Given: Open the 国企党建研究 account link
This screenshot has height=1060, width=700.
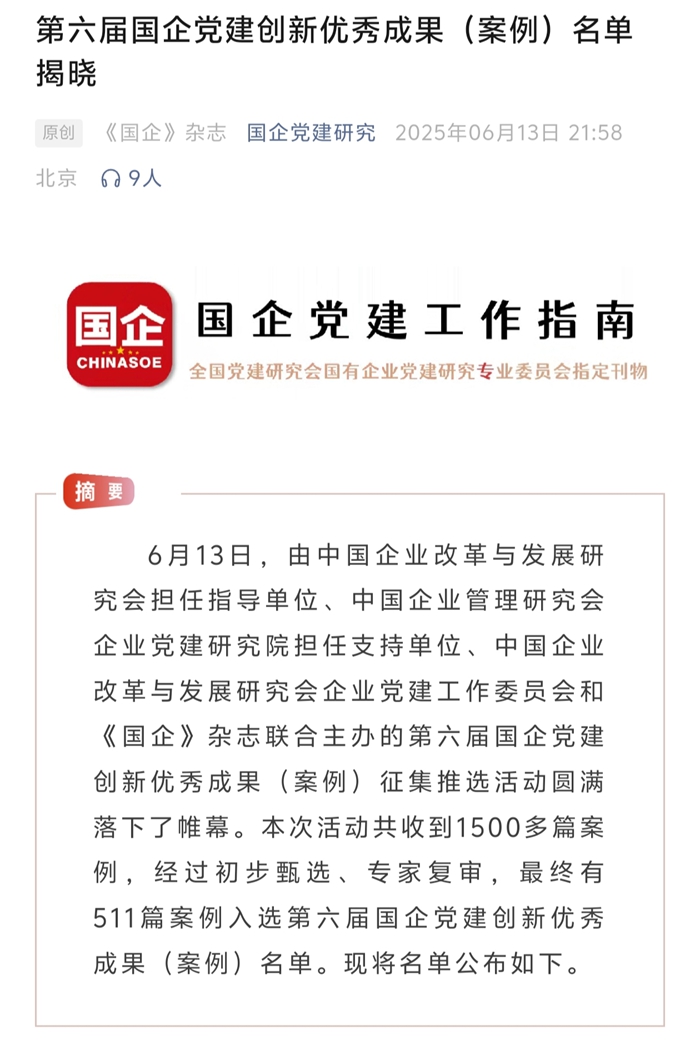Looking at the screenshot, I should 311,133.
